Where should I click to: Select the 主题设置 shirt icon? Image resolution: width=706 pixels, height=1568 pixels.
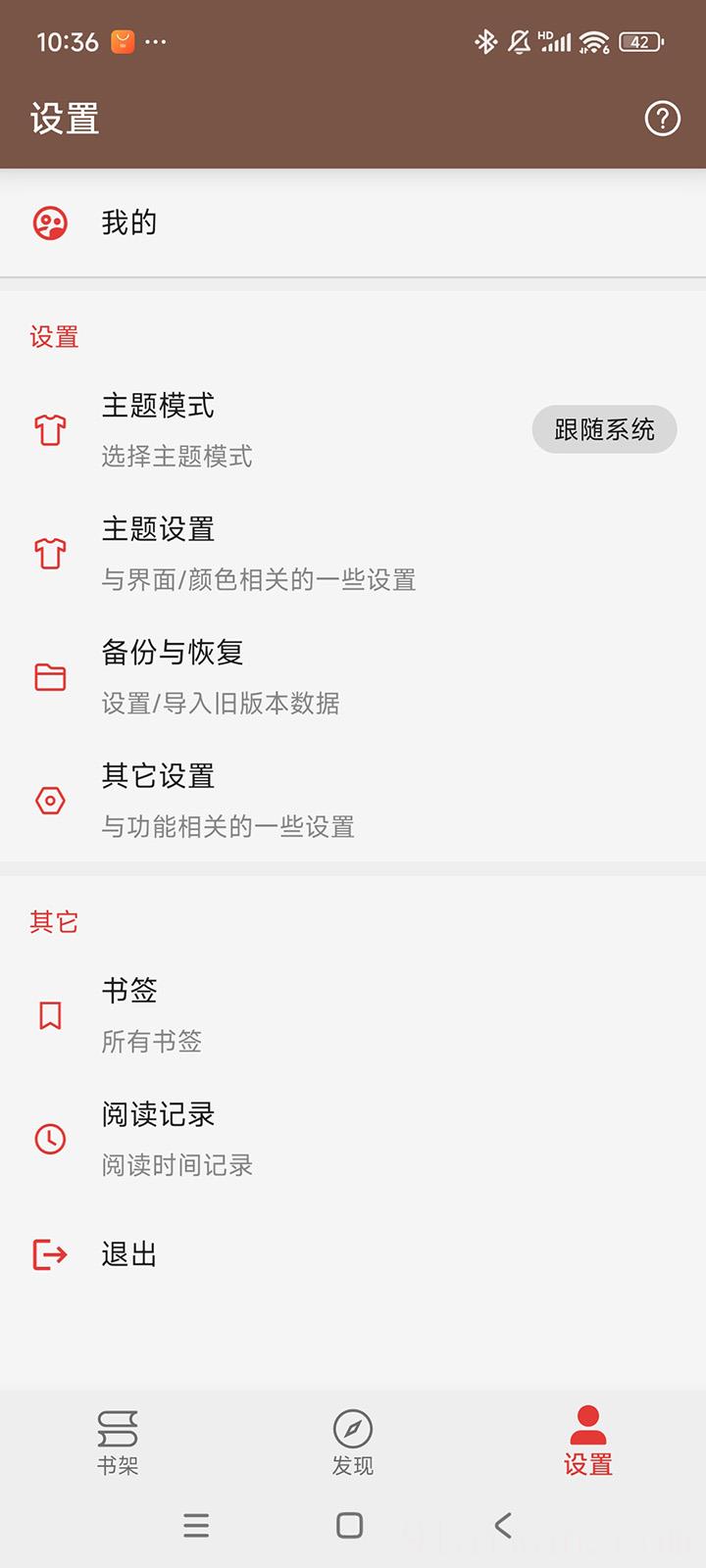50,554
